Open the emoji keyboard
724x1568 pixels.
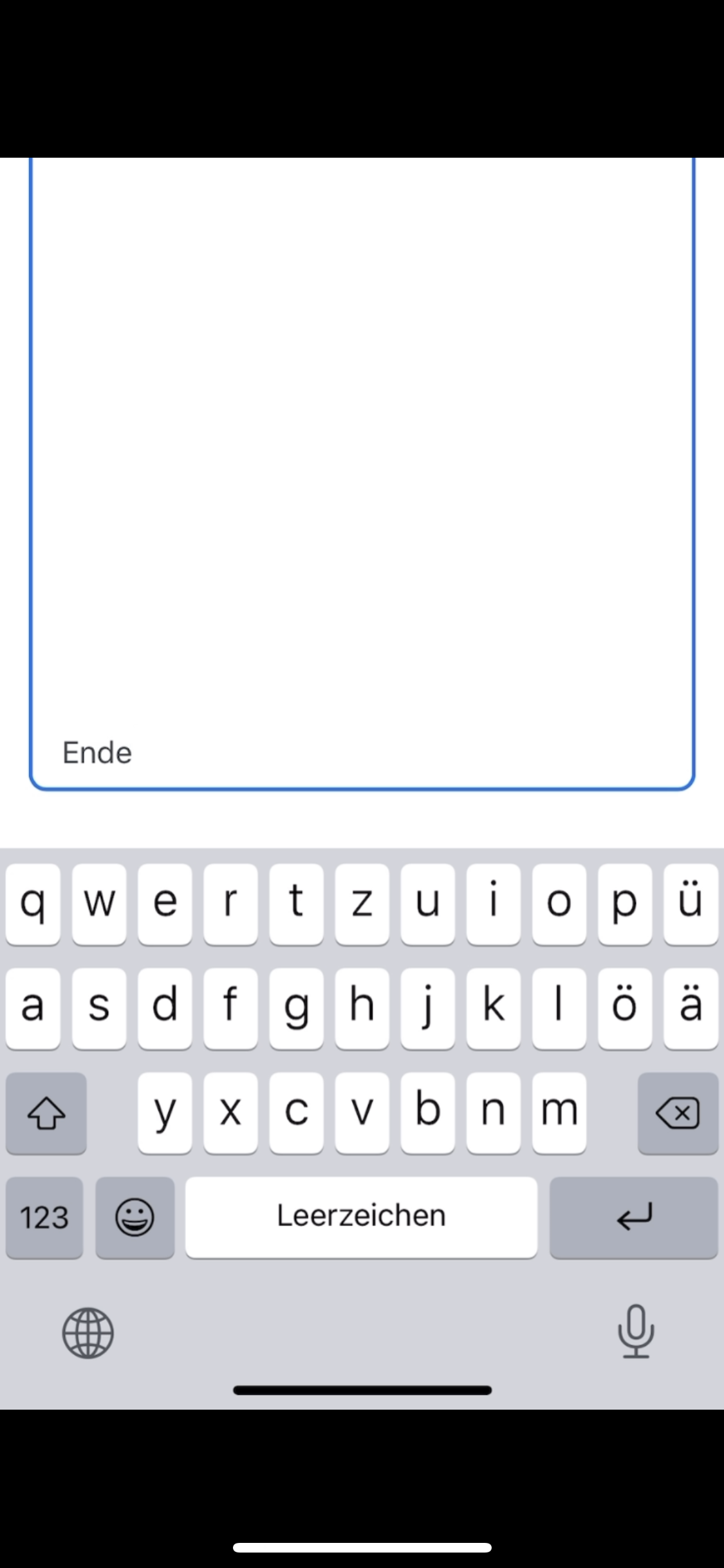tap(135, 1217)
